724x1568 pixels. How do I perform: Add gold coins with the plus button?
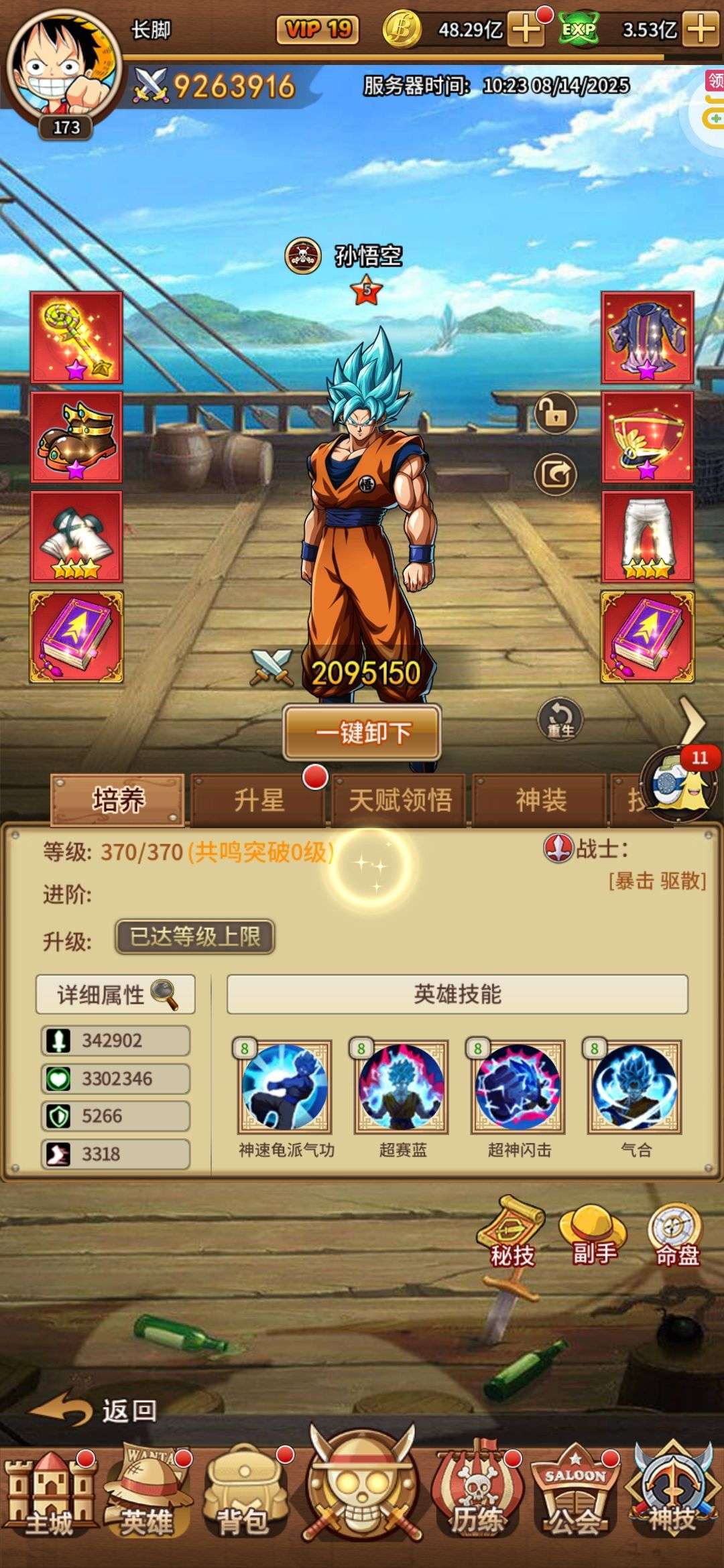(x=526, y=29)
